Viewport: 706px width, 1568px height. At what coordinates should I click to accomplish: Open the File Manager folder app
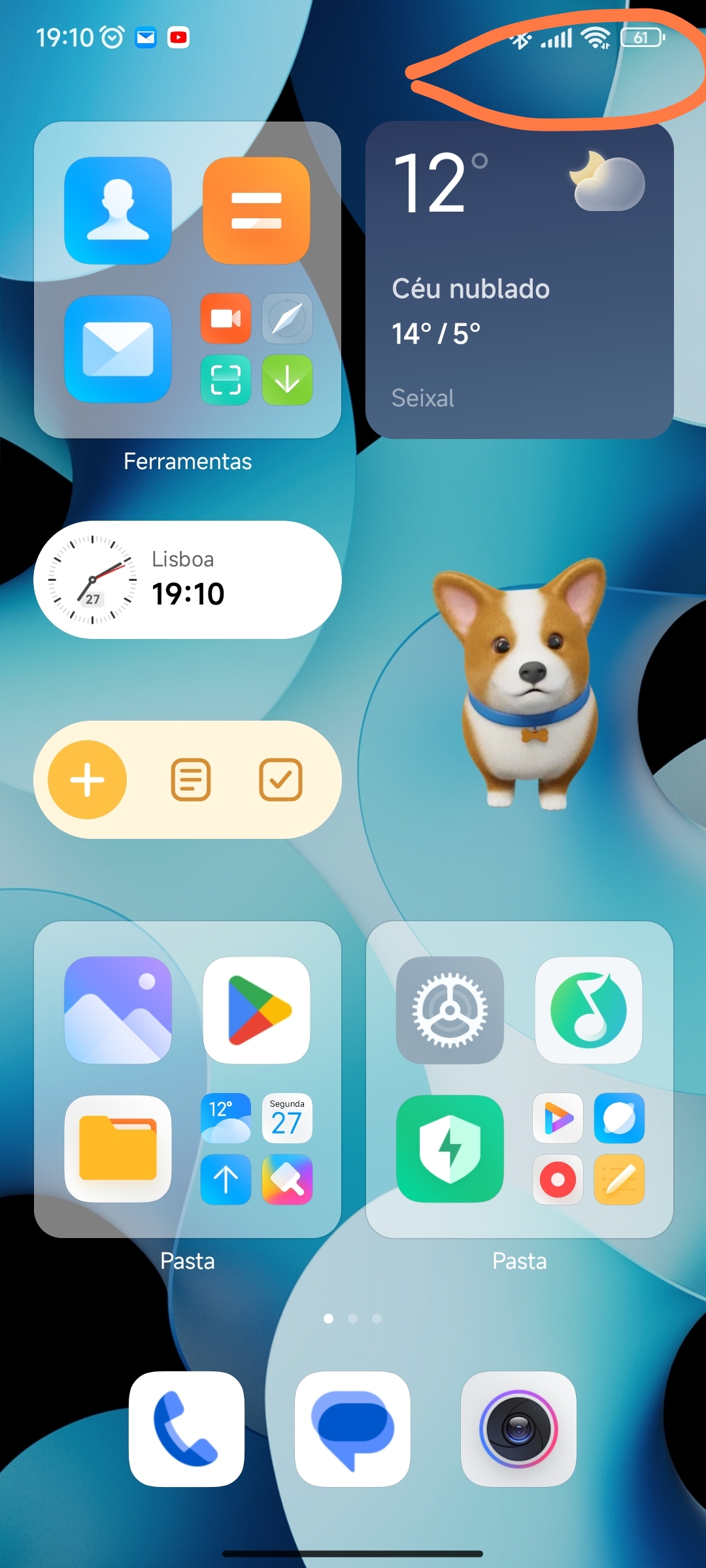pyautogui.click(x=118, y=1149)
